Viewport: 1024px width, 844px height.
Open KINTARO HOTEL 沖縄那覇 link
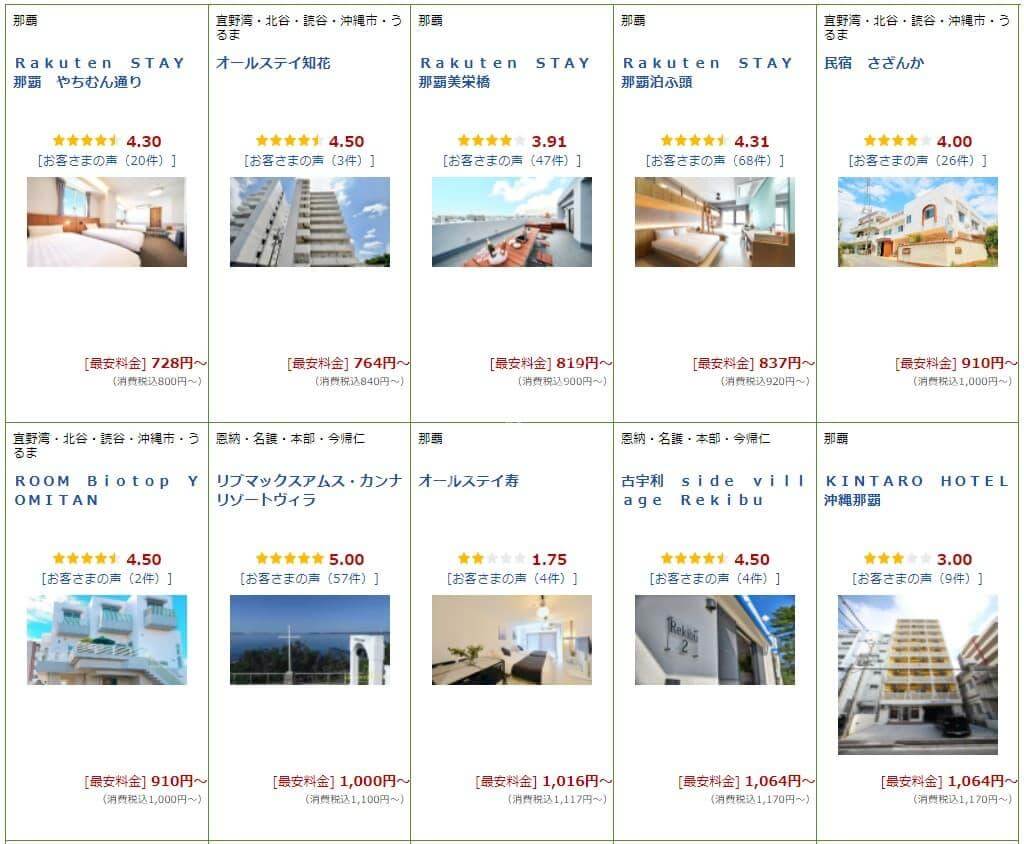point(916,490)
